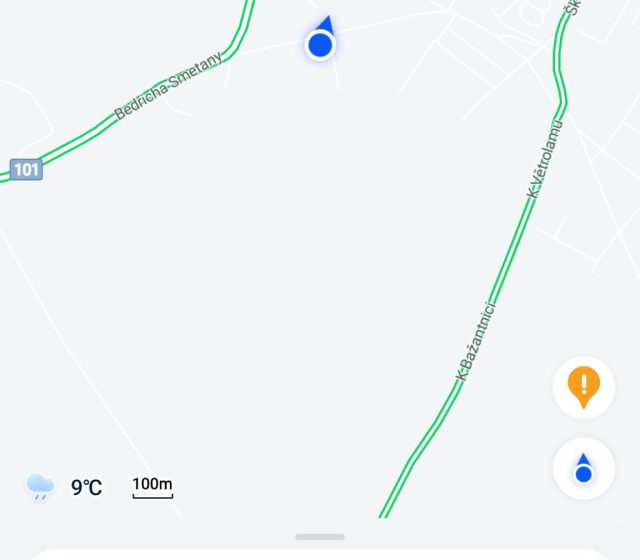Screen dimensions: 640x560
Task: Recenter the map on my location
Action: click(x=584, y=469)
